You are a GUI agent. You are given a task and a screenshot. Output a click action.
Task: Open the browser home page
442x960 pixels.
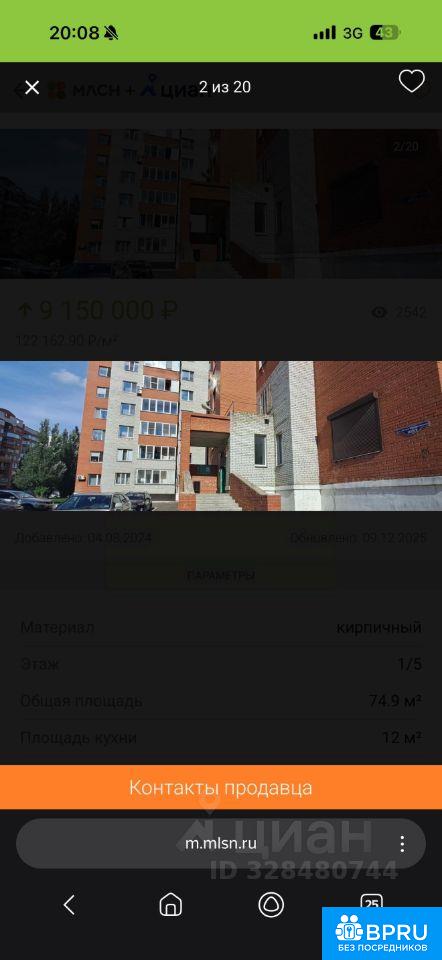[170, 904]
